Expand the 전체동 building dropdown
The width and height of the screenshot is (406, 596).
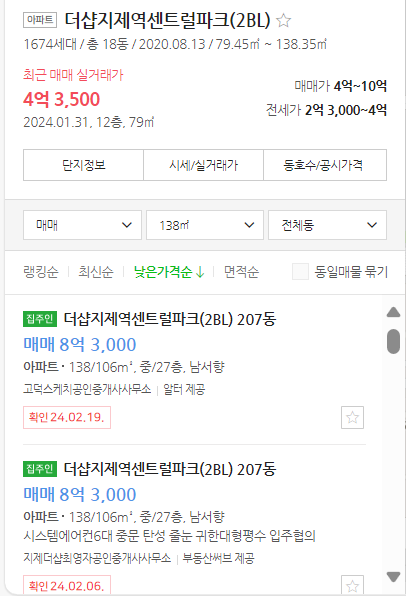[328, 225]
